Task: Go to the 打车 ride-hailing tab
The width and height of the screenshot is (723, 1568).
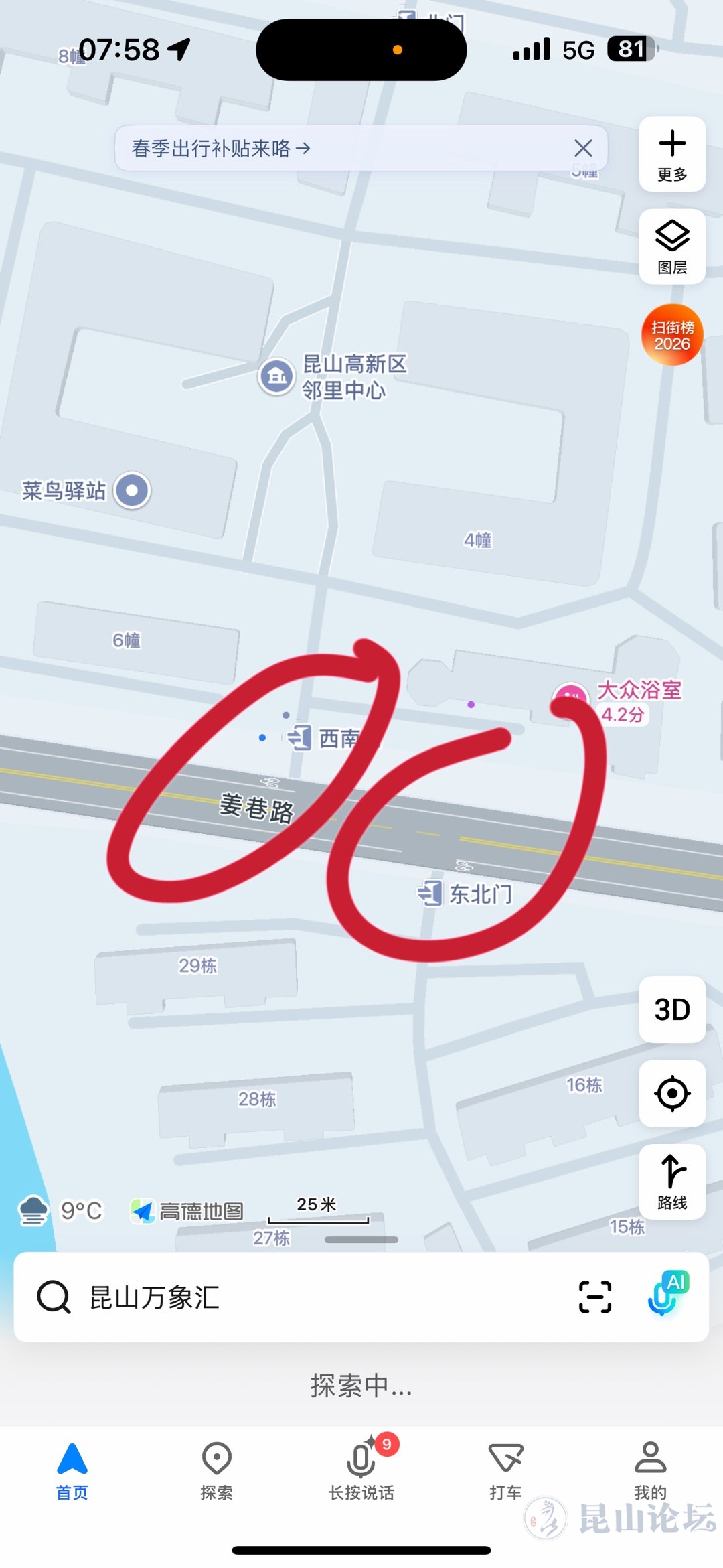Action: coord(505,1470)
